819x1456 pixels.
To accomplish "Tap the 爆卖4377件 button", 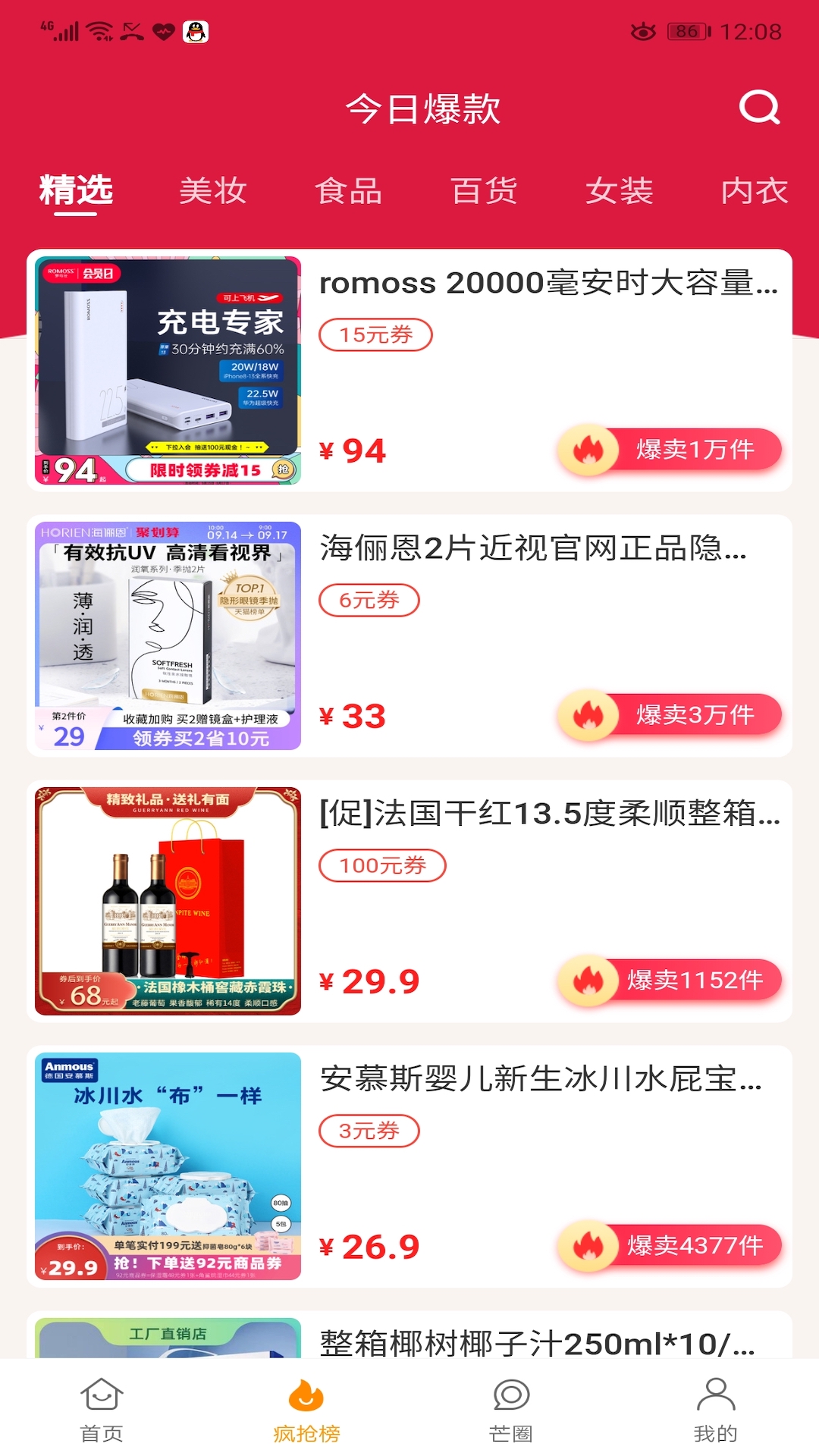I will (x=670, y=1247).
